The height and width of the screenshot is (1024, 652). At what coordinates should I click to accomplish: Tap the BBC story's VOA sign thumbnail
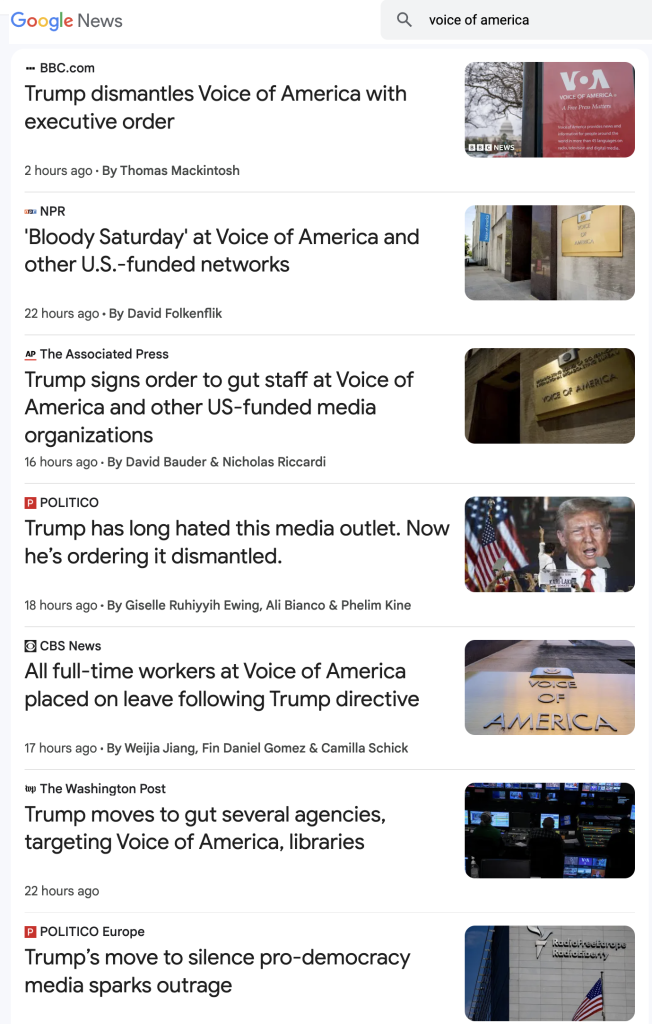pos(549,109)
